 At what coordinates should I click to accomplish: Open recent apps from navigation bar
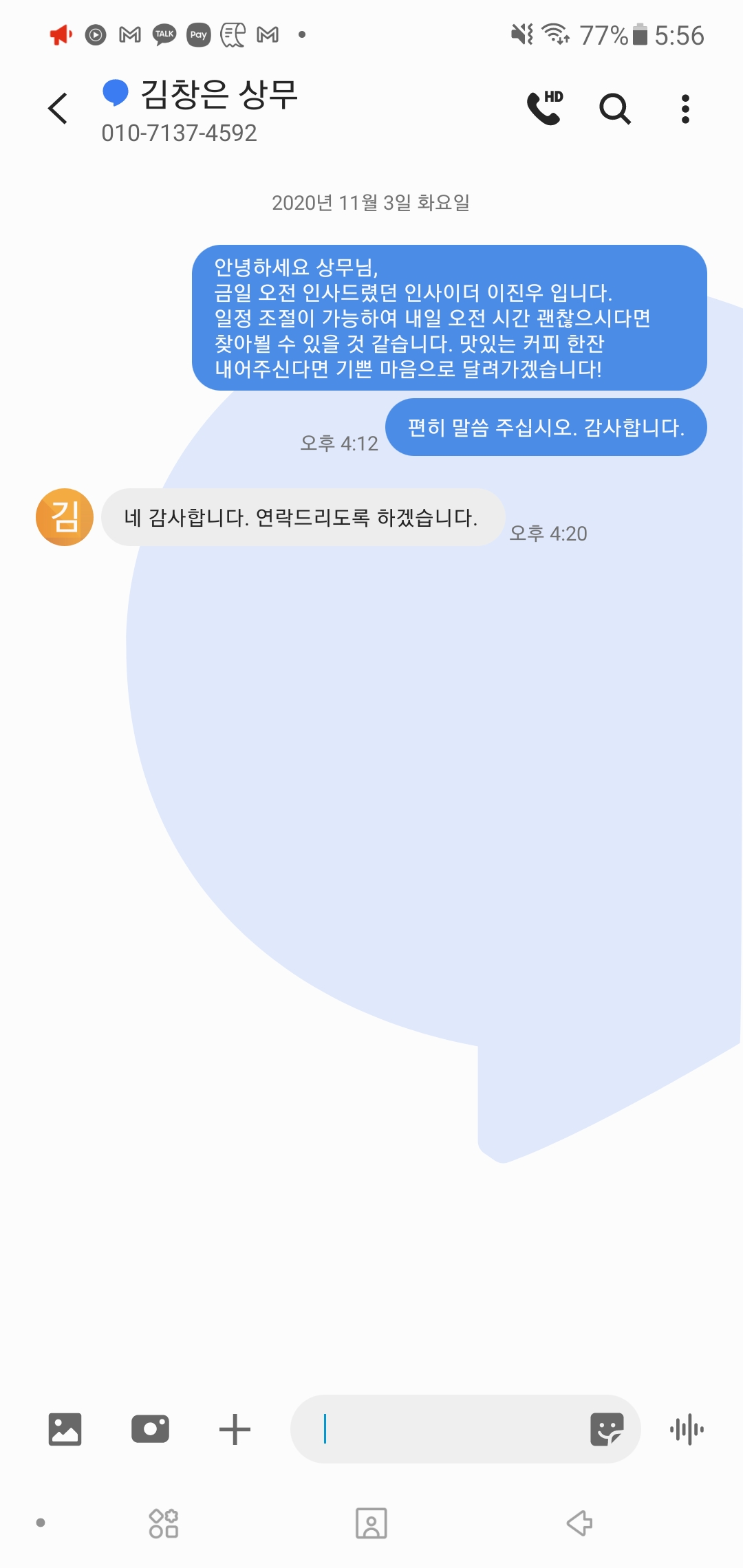click(x=164, y=1523)
